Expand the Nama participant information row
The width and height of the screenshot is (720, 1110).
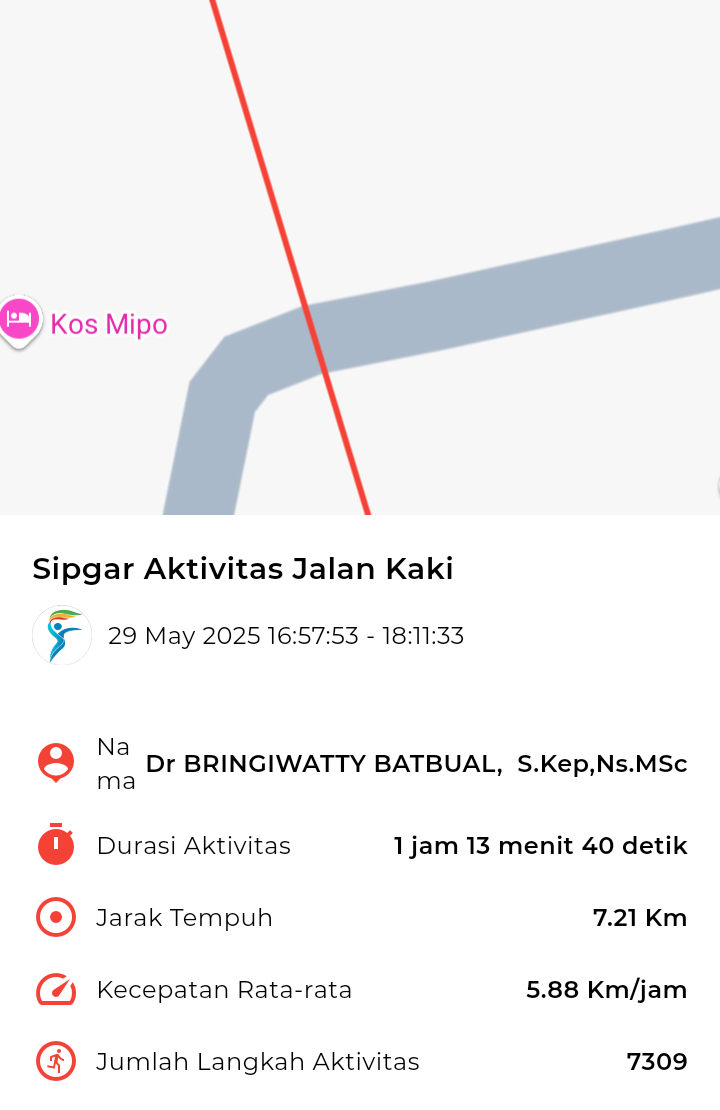[x=360, y=762]
